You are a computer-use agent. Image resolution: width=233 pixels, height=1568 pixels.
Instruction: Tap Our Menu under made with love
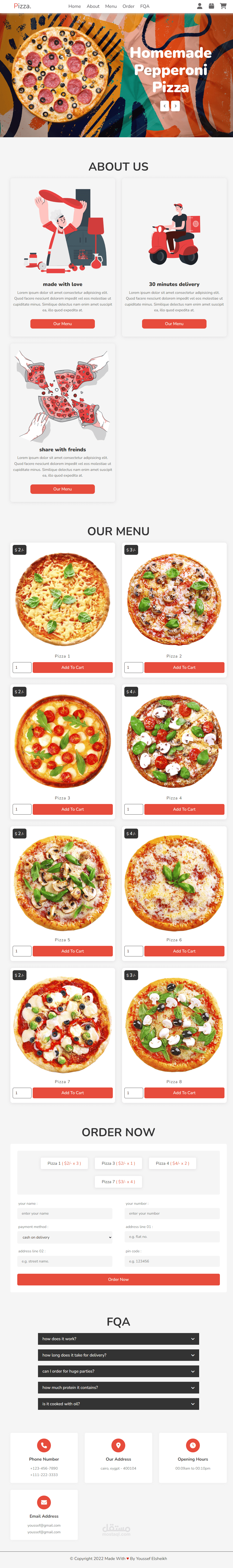[62, 324]
